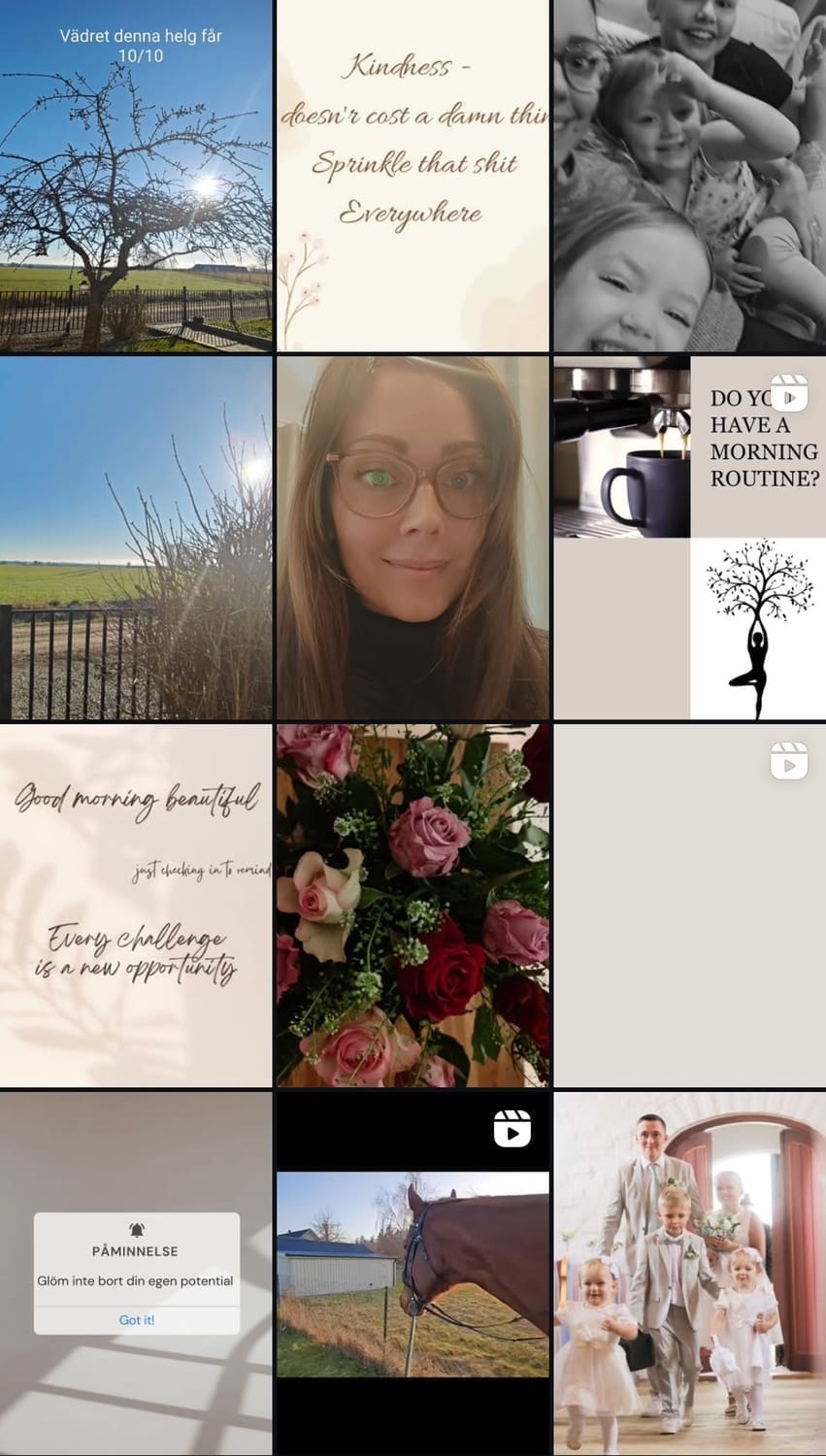Open the Påminnelse reminder post
The image size is (826, 1456).
point(136,1274)
